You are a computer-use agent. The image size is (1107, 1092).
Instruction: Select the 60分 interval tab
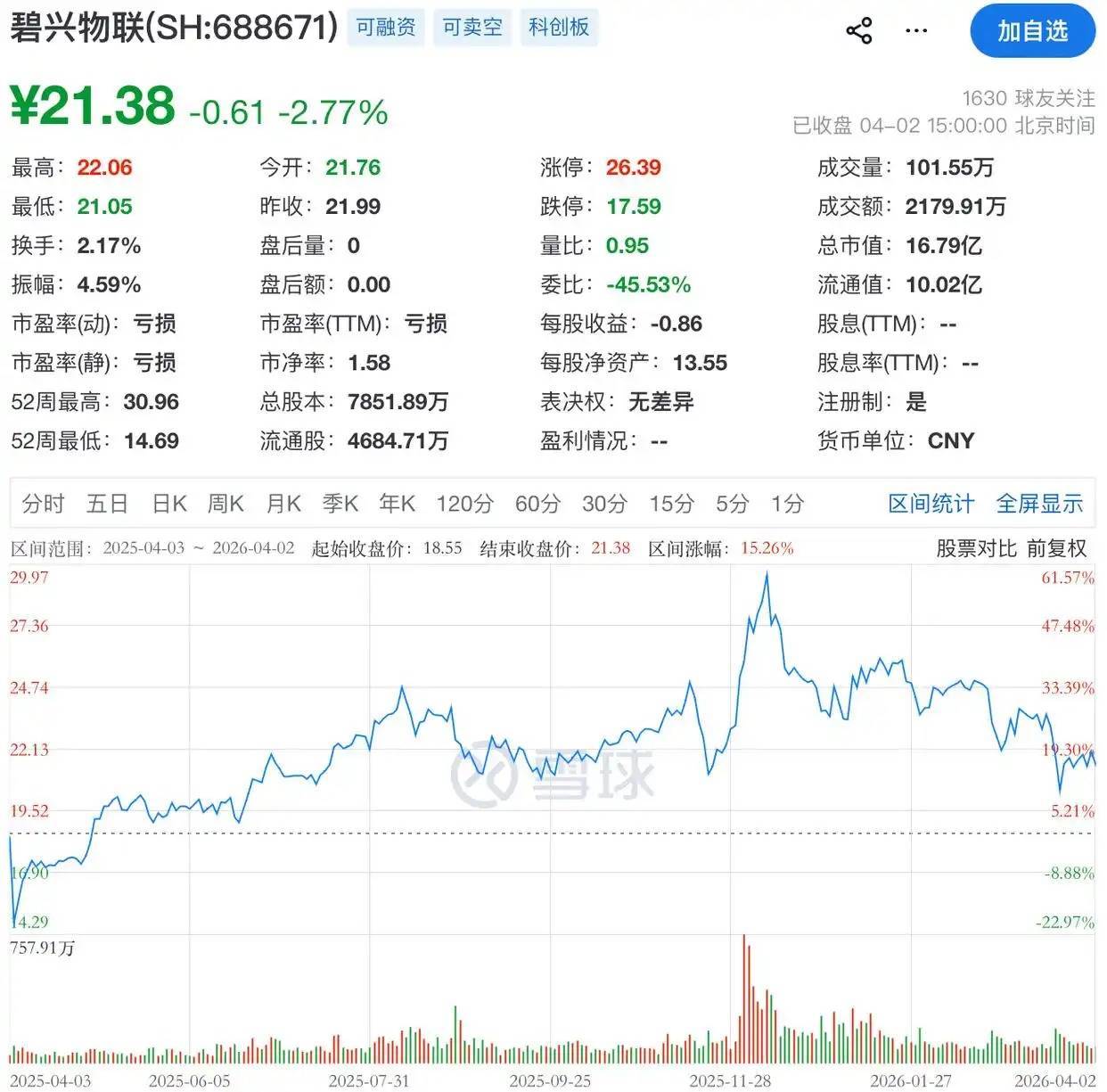[x=537, y=504]
